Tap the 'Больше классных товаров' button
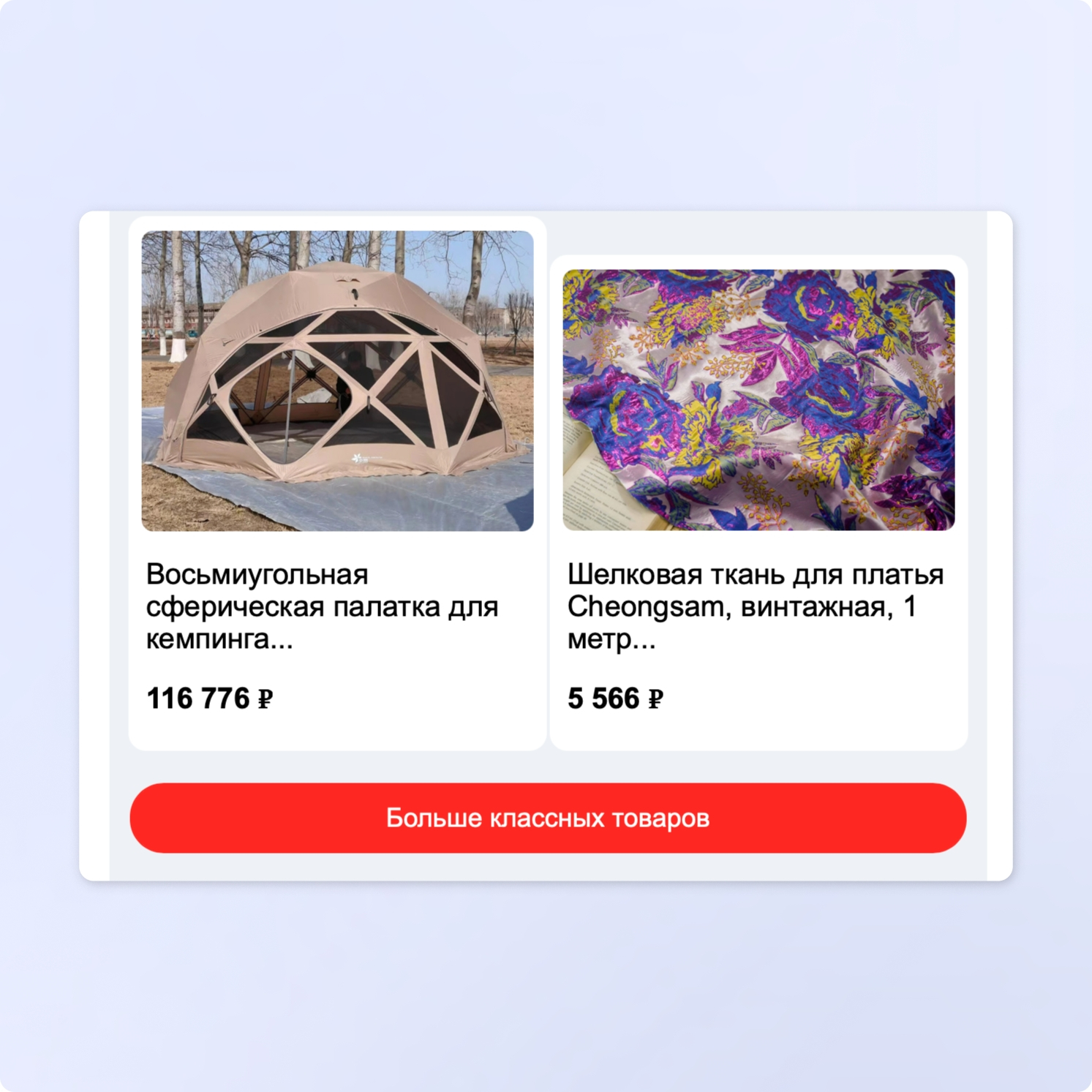Viewport: 1092px width, 1092px height. [548, 818]
